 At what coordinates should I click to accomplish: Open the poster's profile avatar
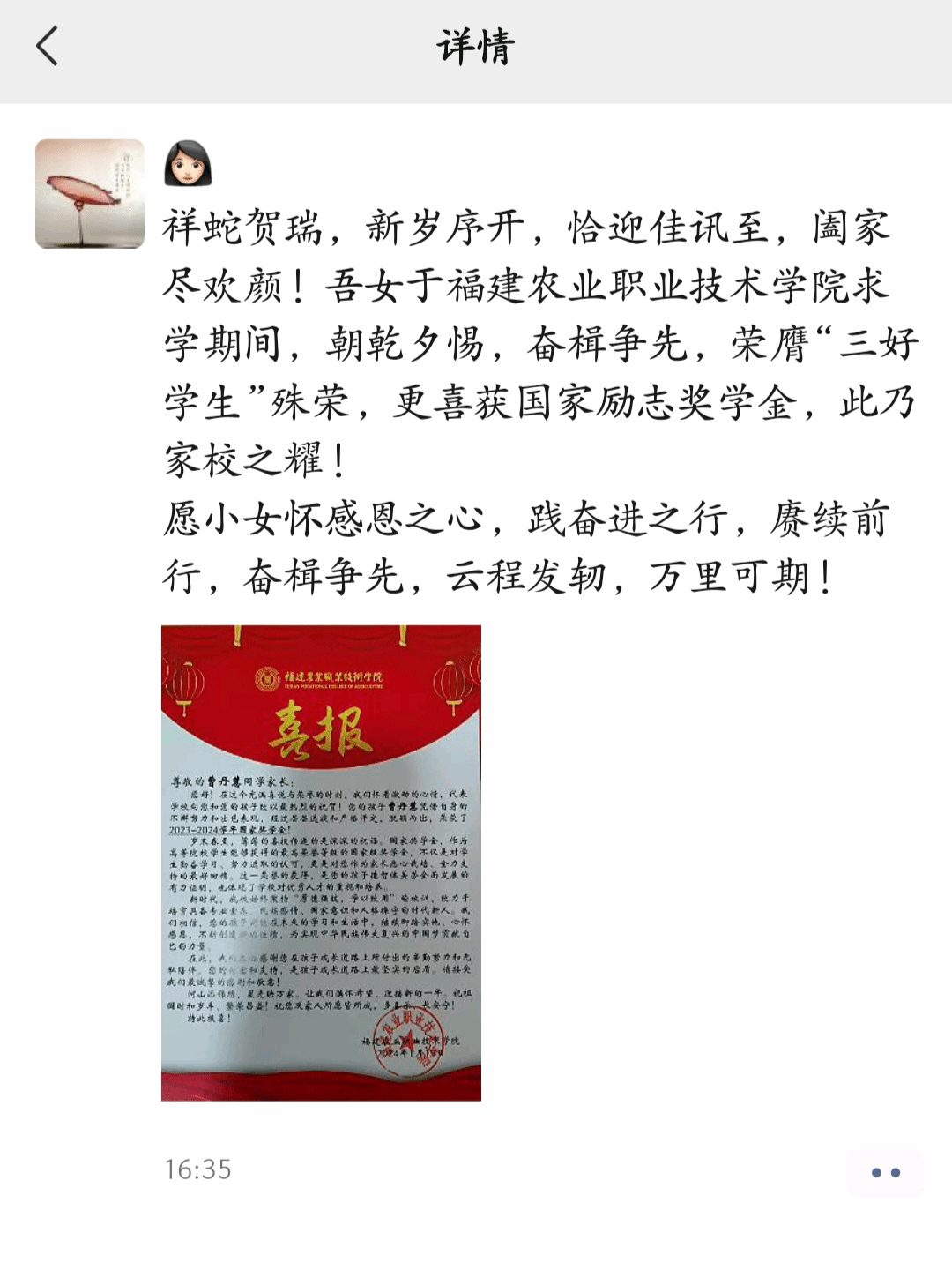[x=90, y=194]
